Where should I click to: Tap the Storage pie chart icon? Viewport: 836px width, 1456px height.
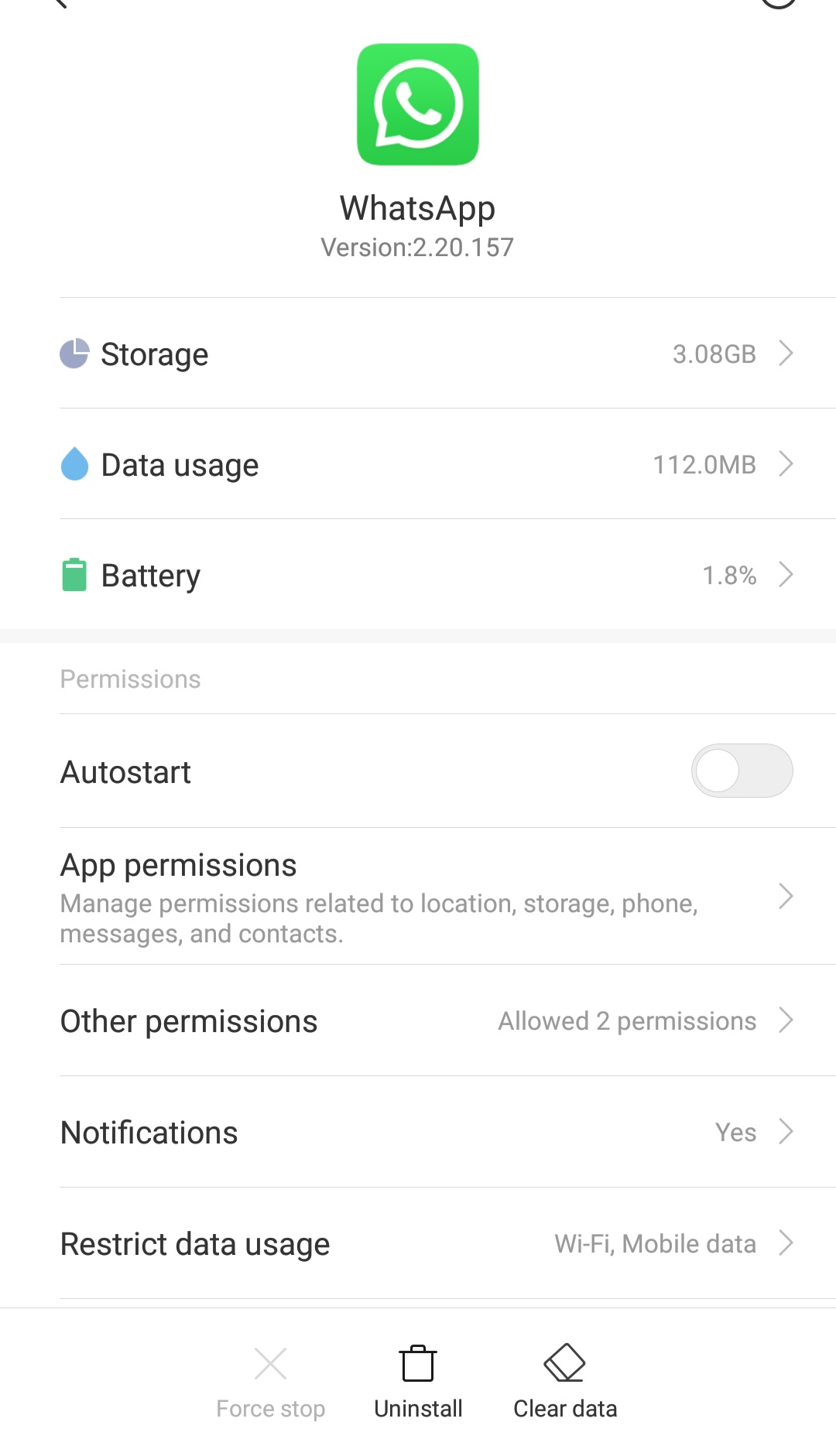coord(74,353)
